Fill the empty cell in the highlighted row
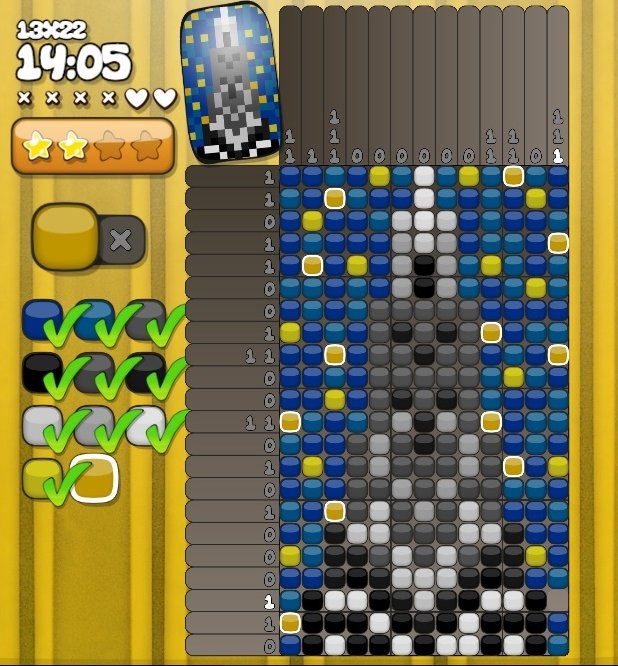 click(x=558, y=601)
